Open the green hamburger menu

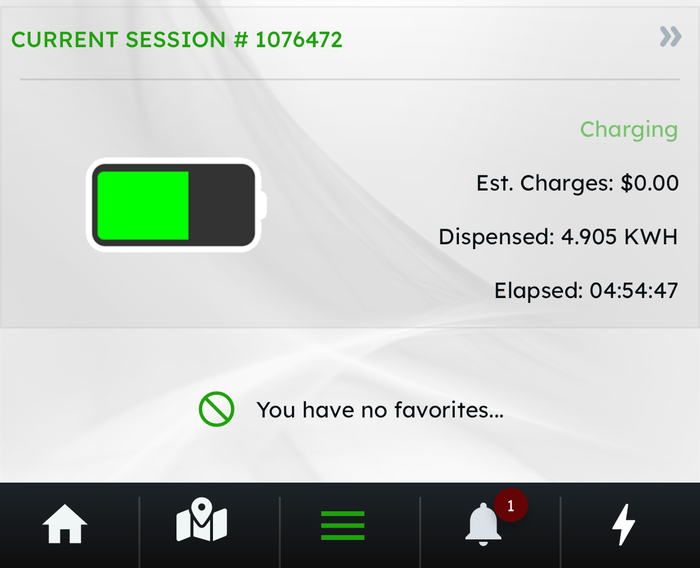pyautogui.click(x=343, y=525)
